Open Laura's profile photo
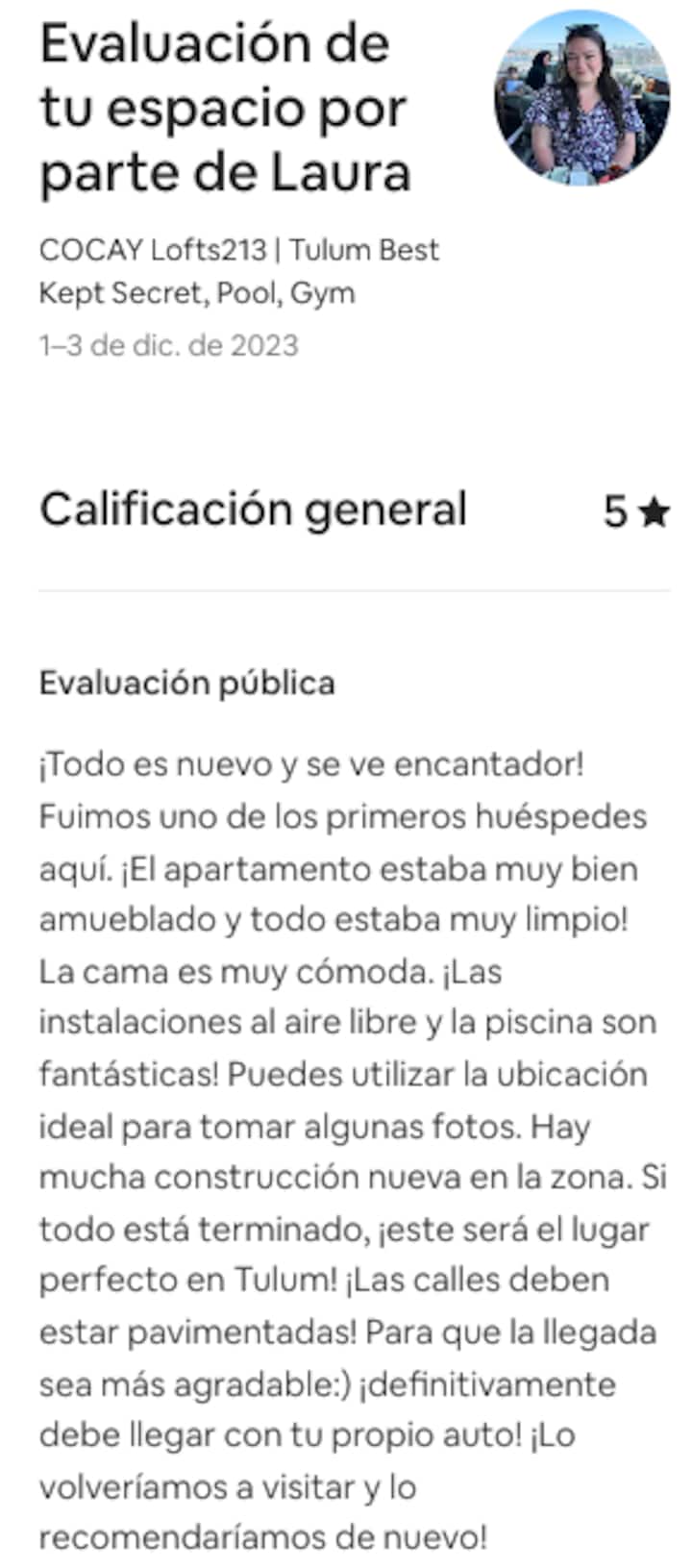The width and height of the screenshot is (692, 1568). [581, 97]
